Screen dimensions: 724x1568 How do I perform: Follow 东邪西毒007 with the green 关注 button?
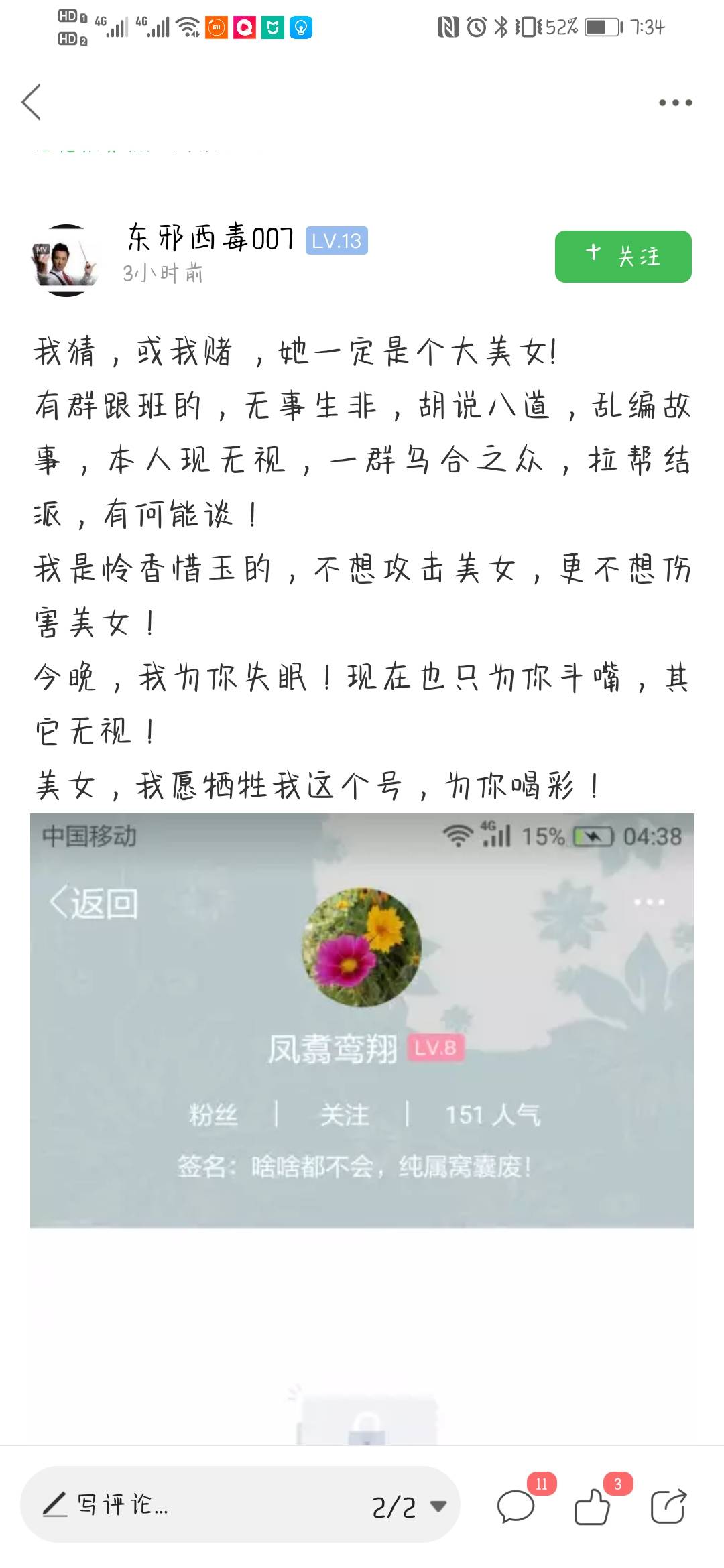(x=623, y=257)
